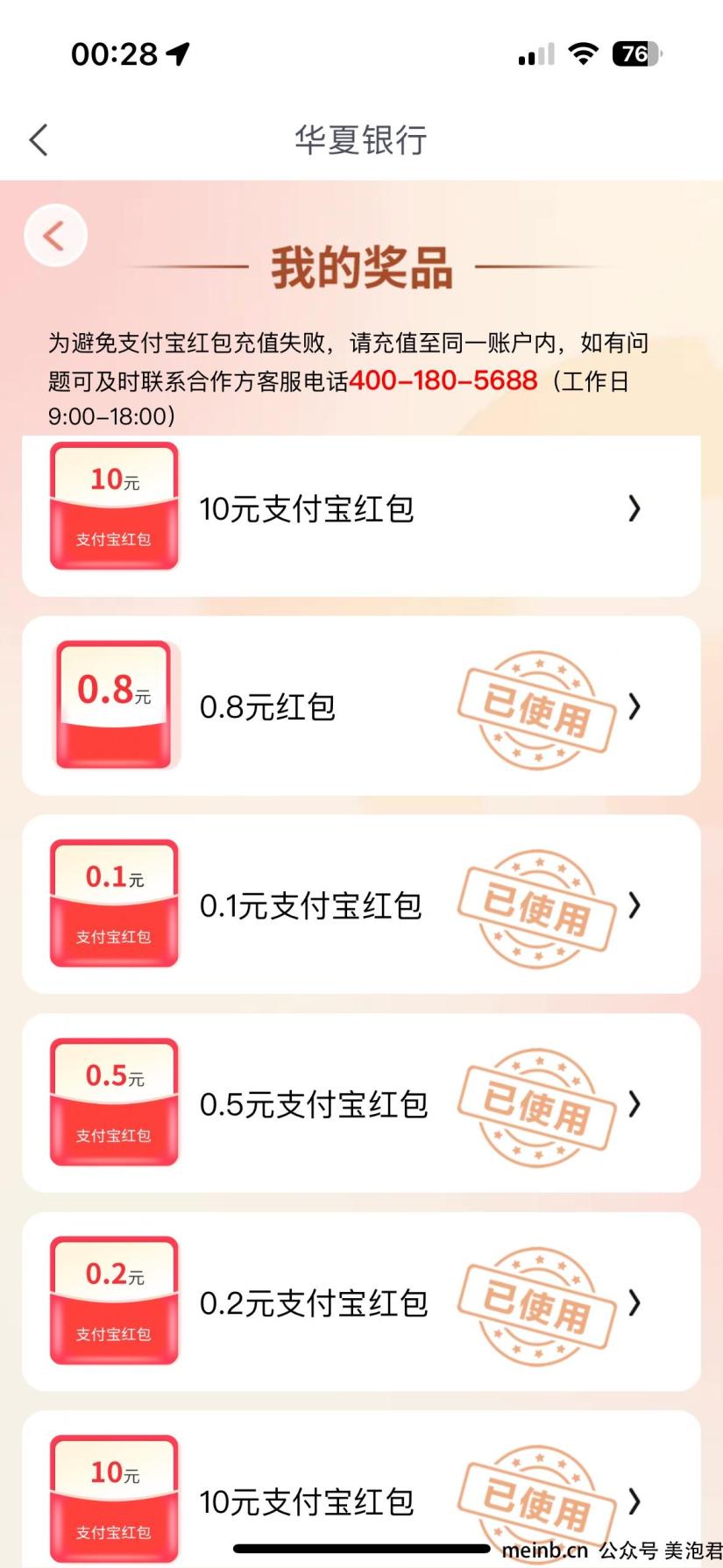The height and width of the screenshot is (1568, 723).
Task: View the 0.1元支付宝红包 prize details
Action: [361, 905]
